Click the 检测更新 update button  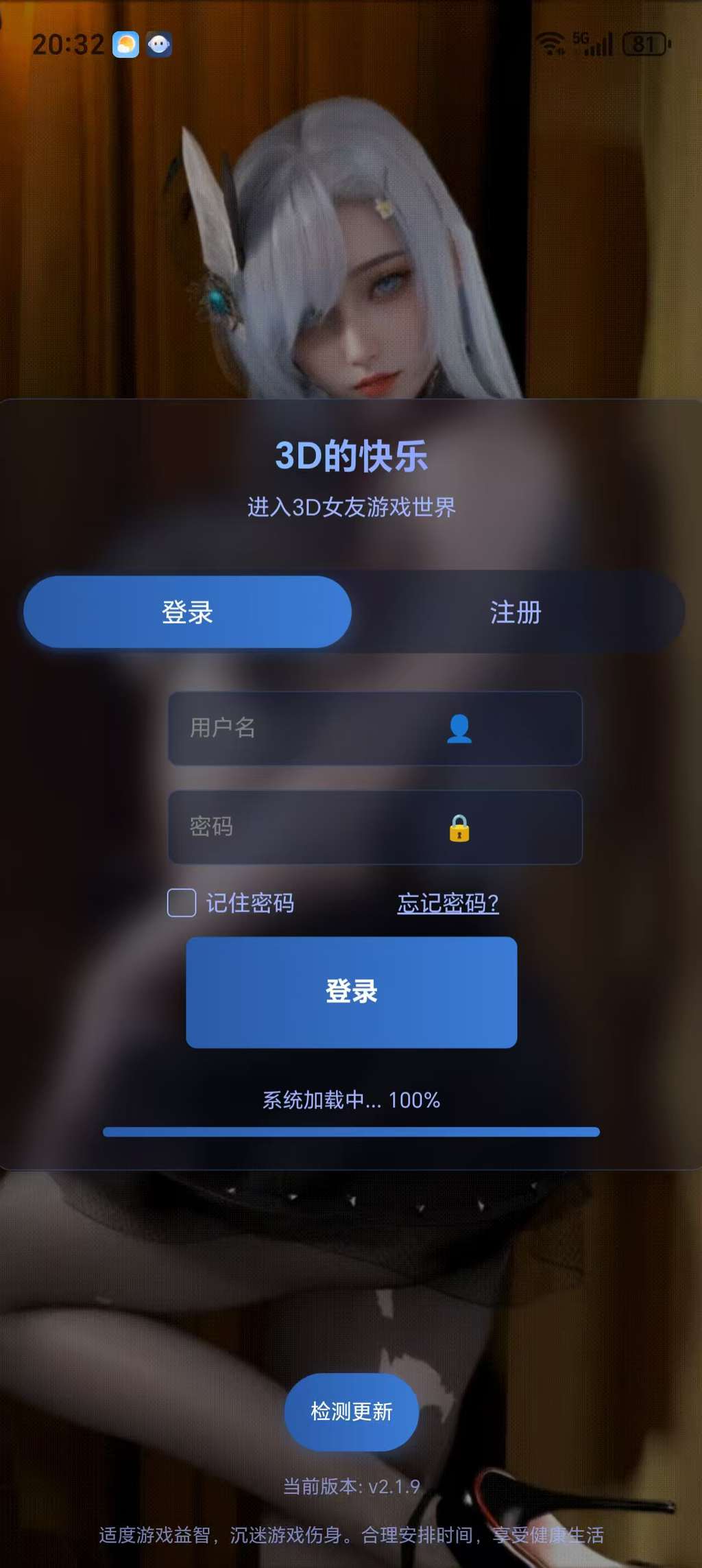(350, 1411)
